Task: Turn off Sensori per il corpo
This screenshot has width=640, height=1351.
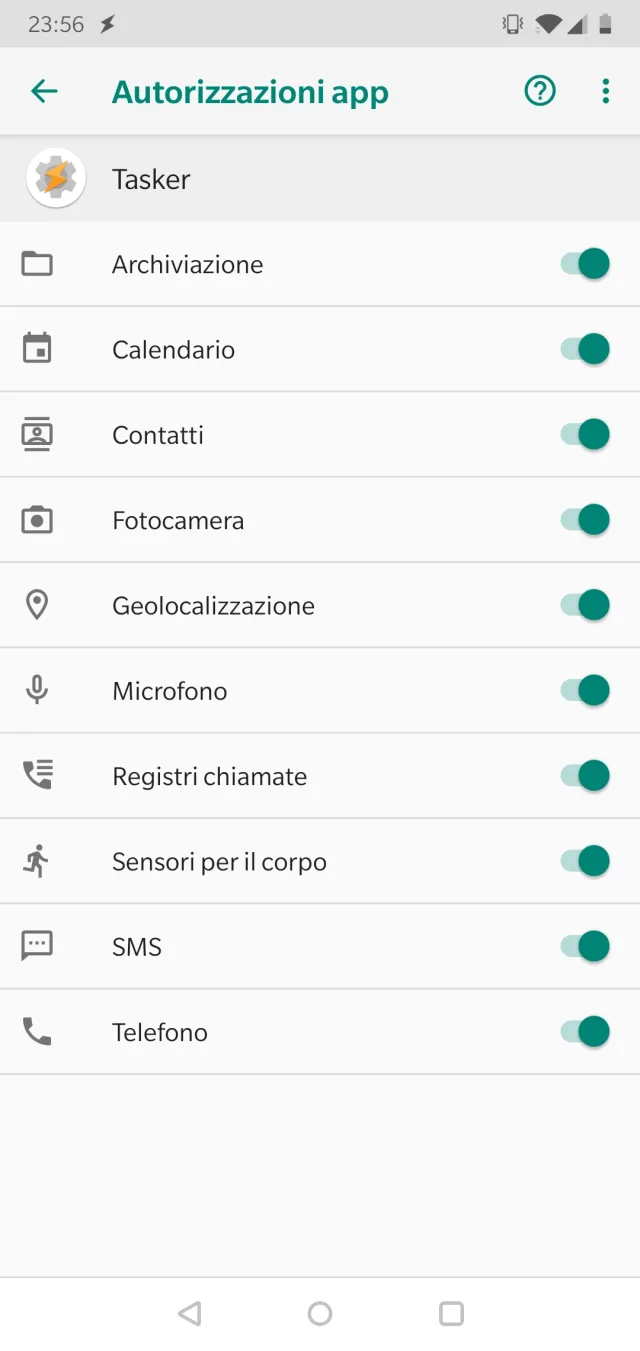Action: (585, 861)
